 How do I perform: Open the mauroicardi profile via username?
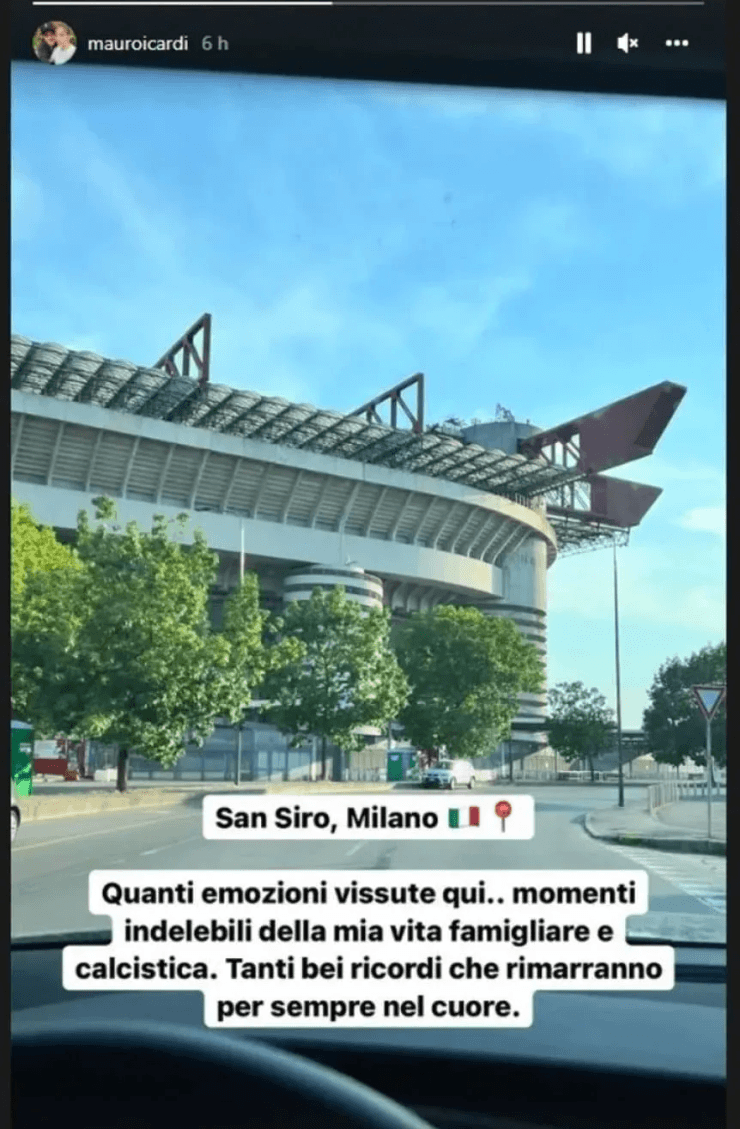(138, 42)
